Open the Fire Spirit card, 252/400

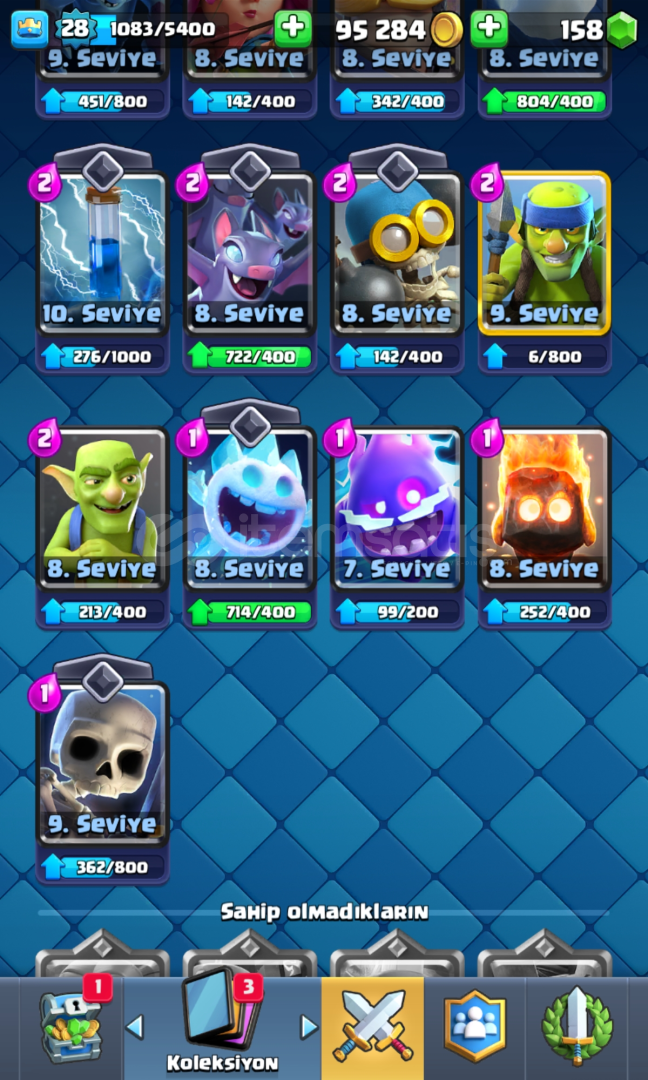coord(544,508)
